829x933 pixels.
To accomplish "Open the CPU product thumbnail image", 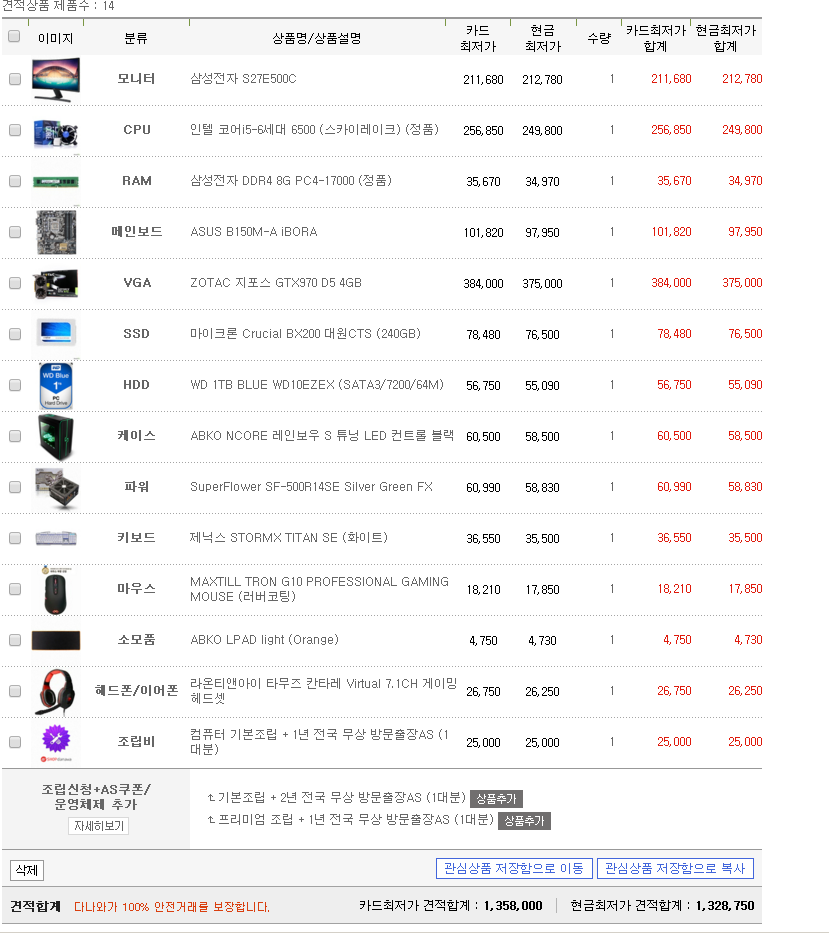I will pos(55,130).
